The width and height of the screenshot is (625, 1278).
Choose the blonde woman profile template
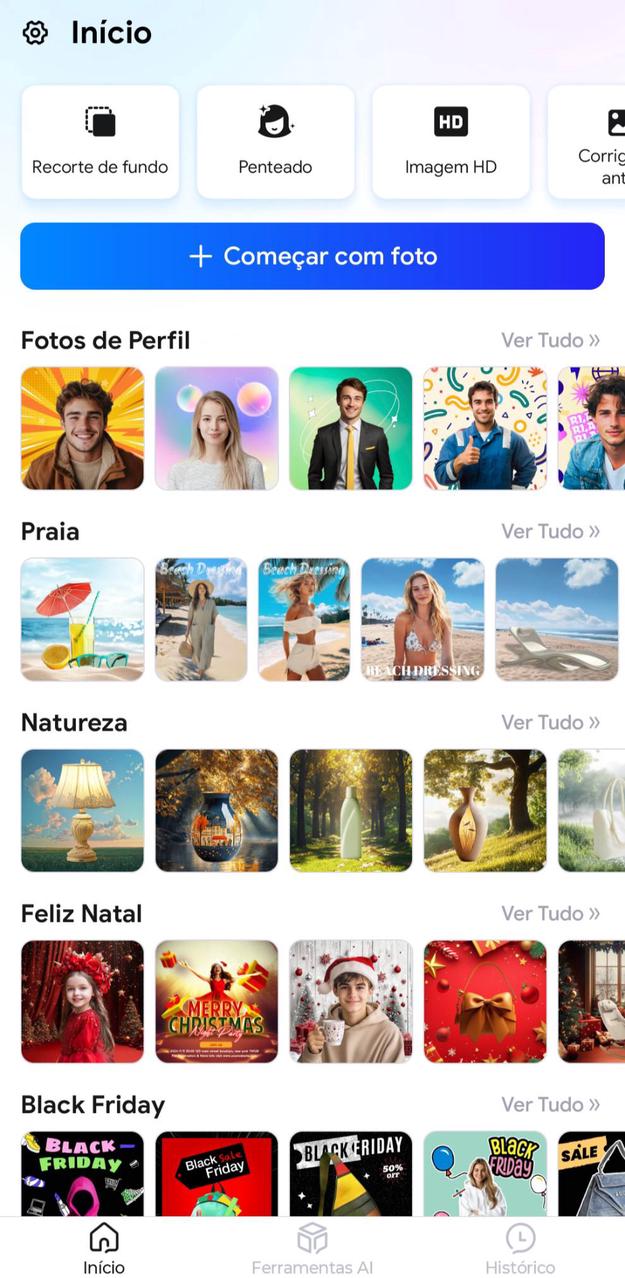coord(216,428)
